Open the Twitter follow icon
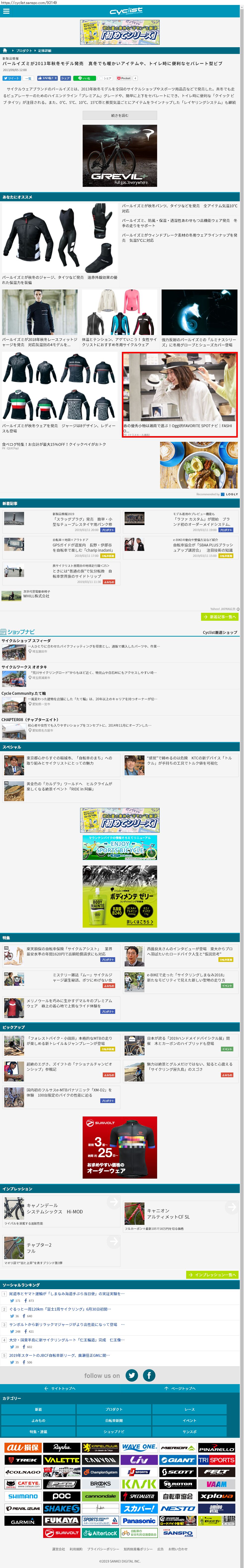The image size is (244, 1568). click(131, 1375)
